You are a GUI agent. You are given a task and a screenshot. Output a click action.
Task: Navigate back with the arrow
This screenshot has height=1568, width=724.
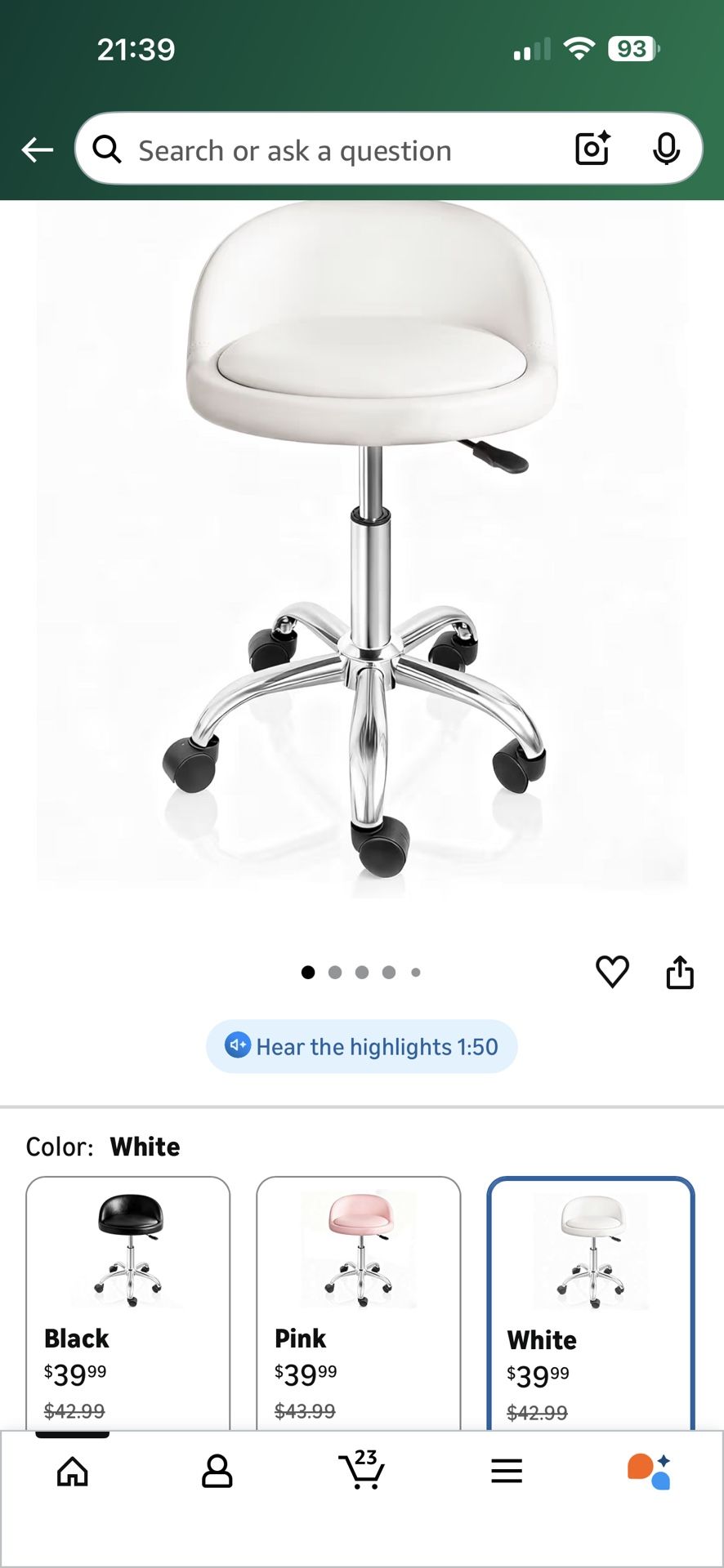click(x=36, y=149)
